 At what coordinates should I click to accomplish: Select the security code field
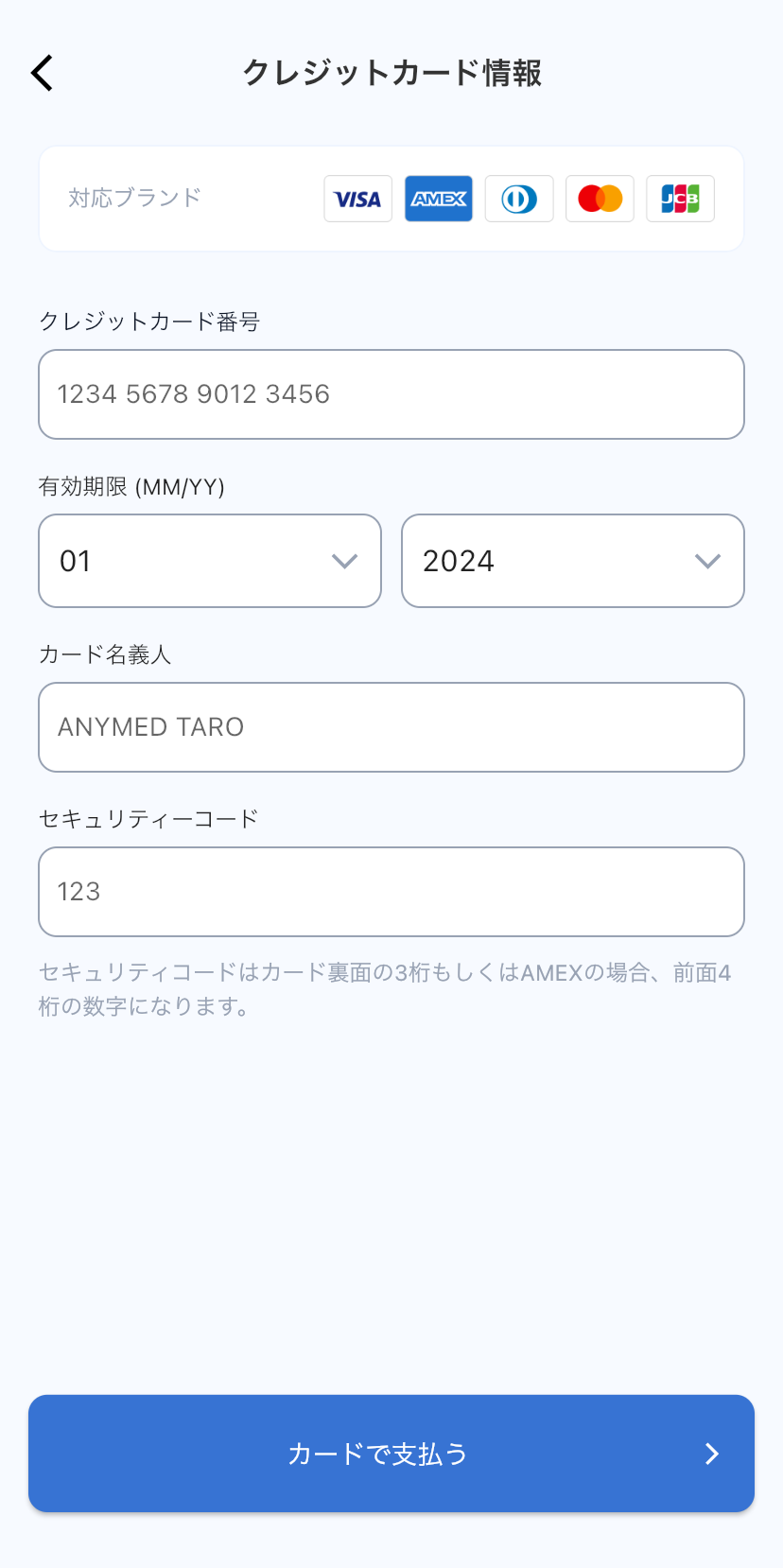tap(391, 892)
